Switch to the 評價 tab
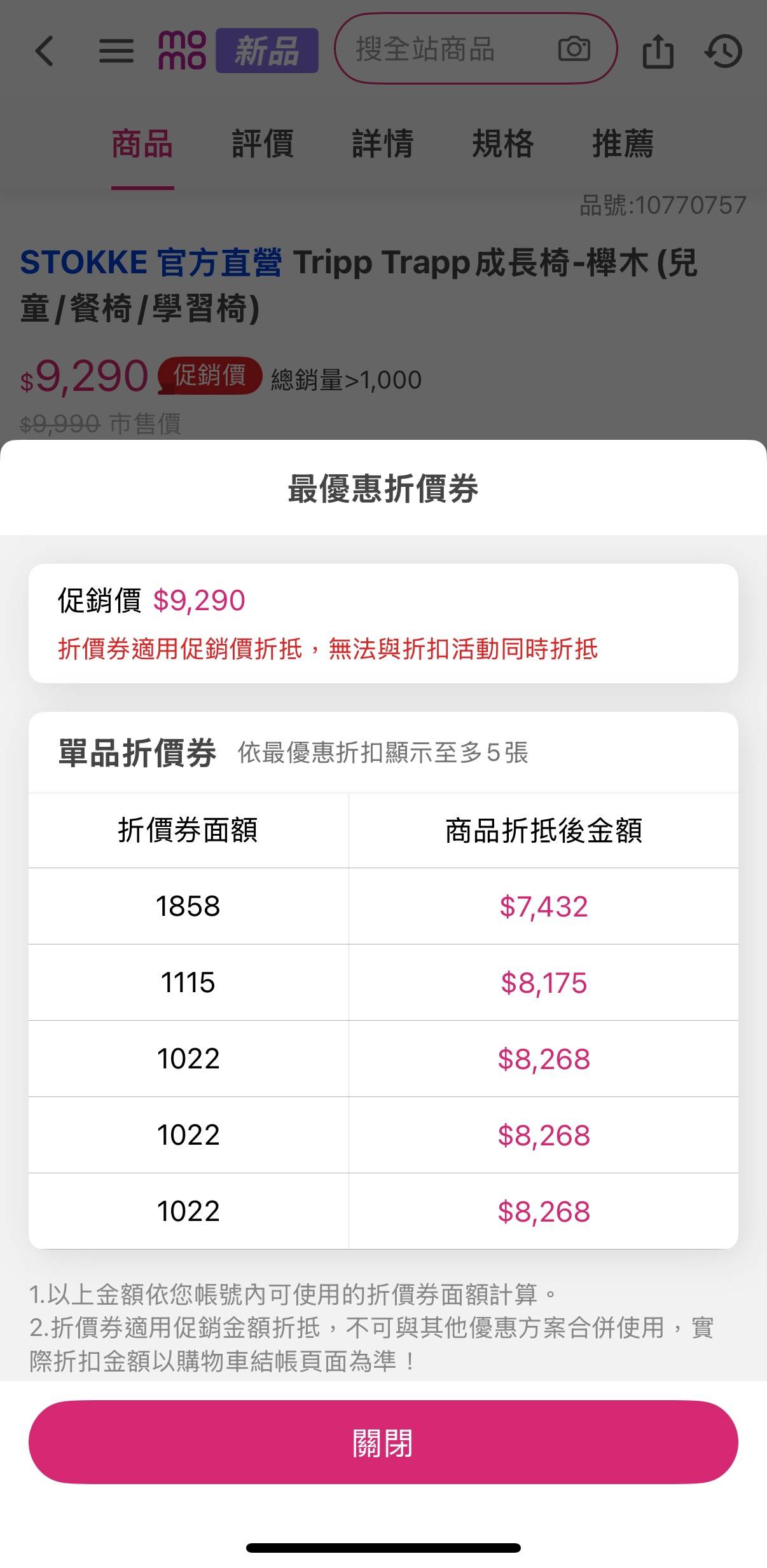The height and width of the screenshot is (1568, 767). (x=263, y=144)
